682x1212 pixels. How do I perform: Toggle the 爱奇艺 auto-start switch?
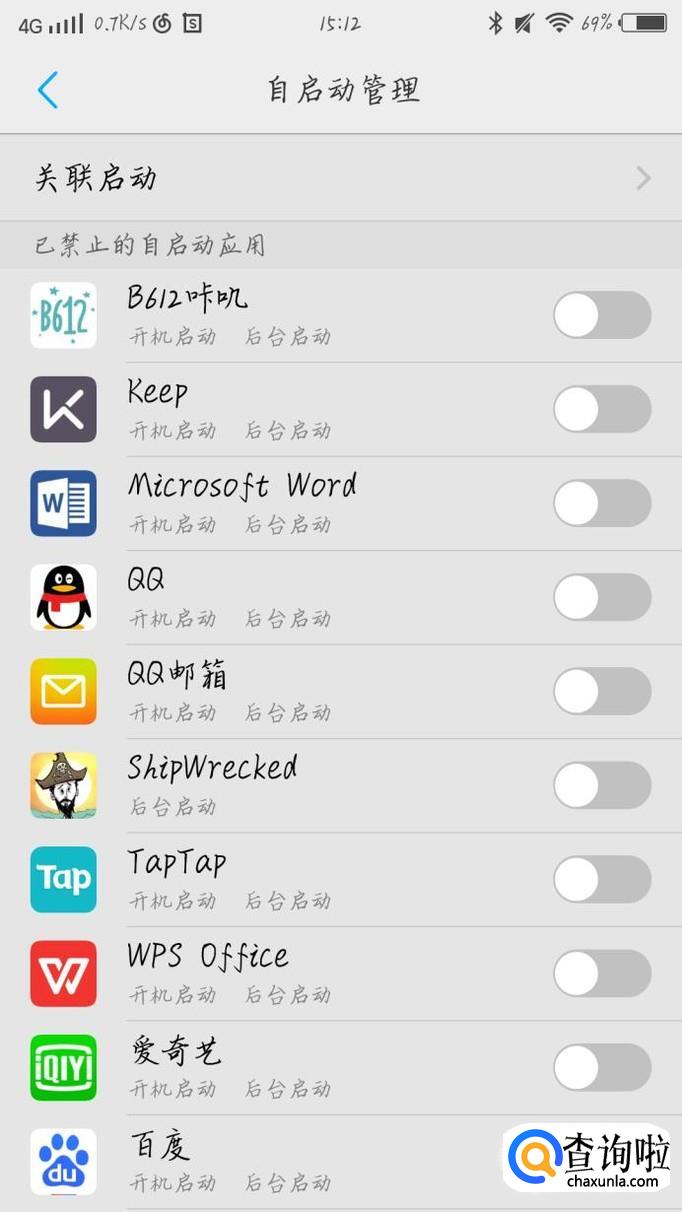pos(602,1067)
